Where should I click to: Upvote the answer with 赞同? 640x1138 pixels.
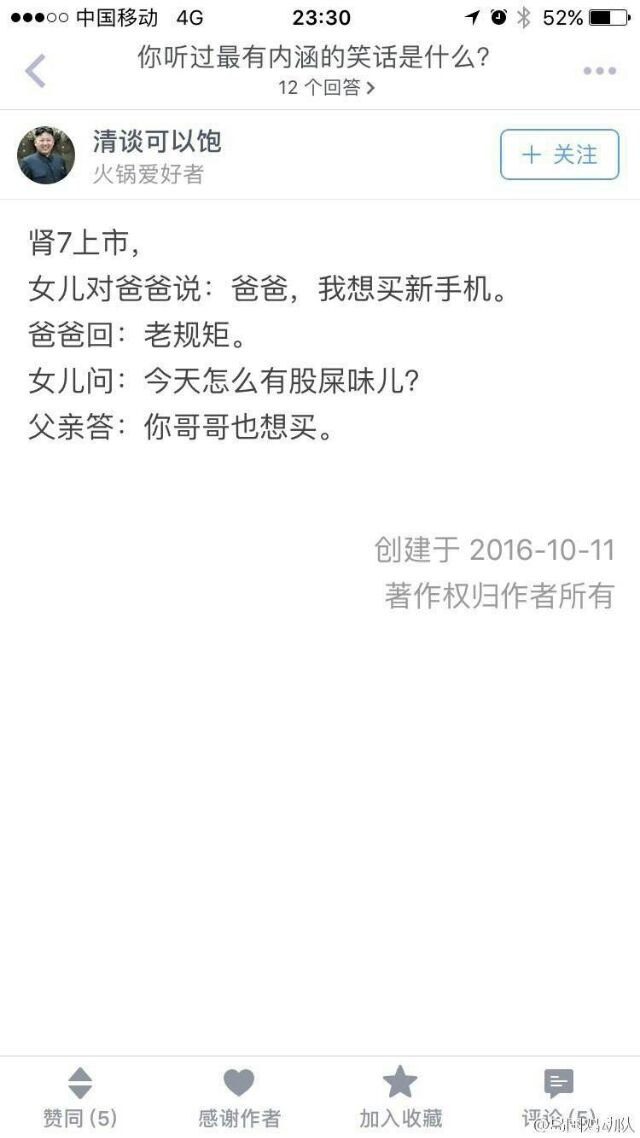(80, 1097)
